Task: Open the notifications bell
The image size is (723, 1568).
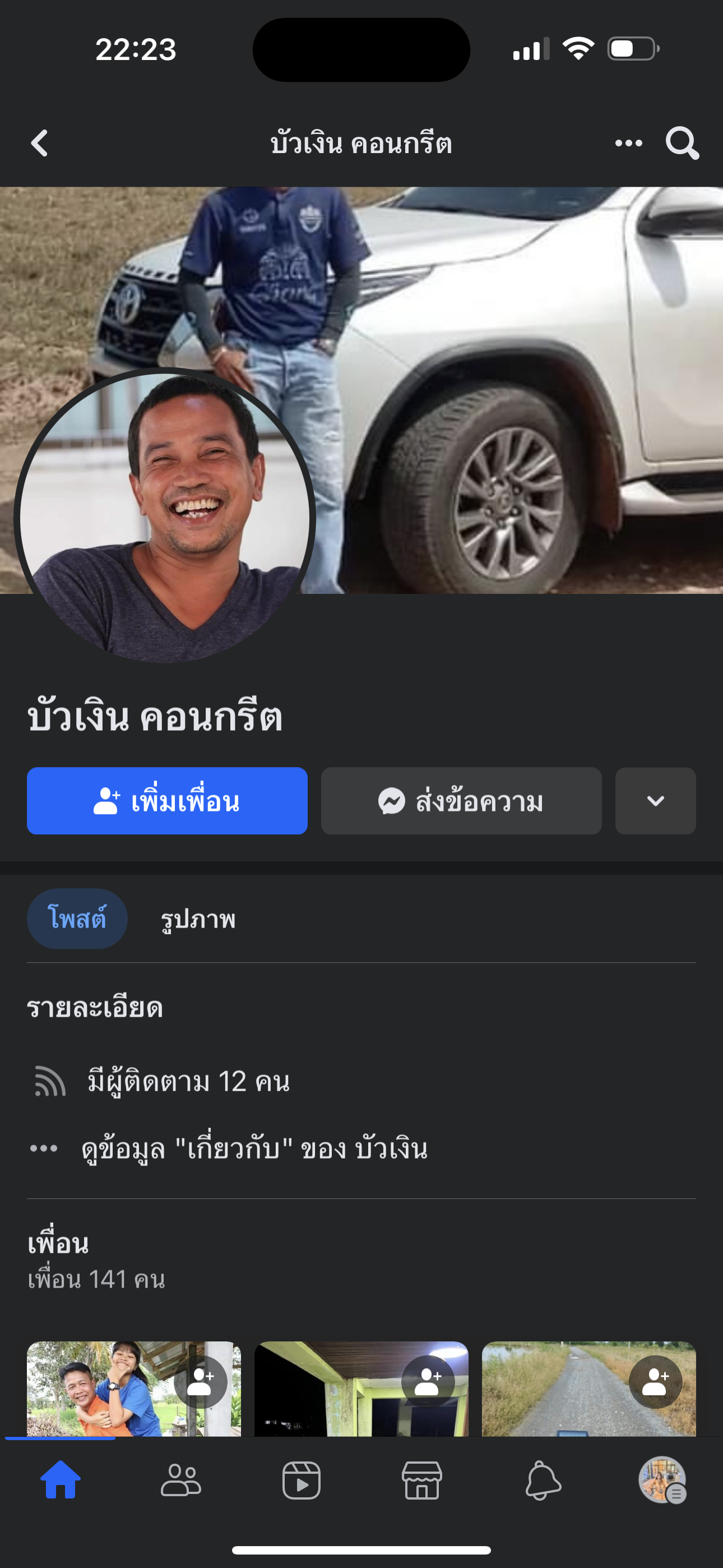Action: [x=543, y=1480]
